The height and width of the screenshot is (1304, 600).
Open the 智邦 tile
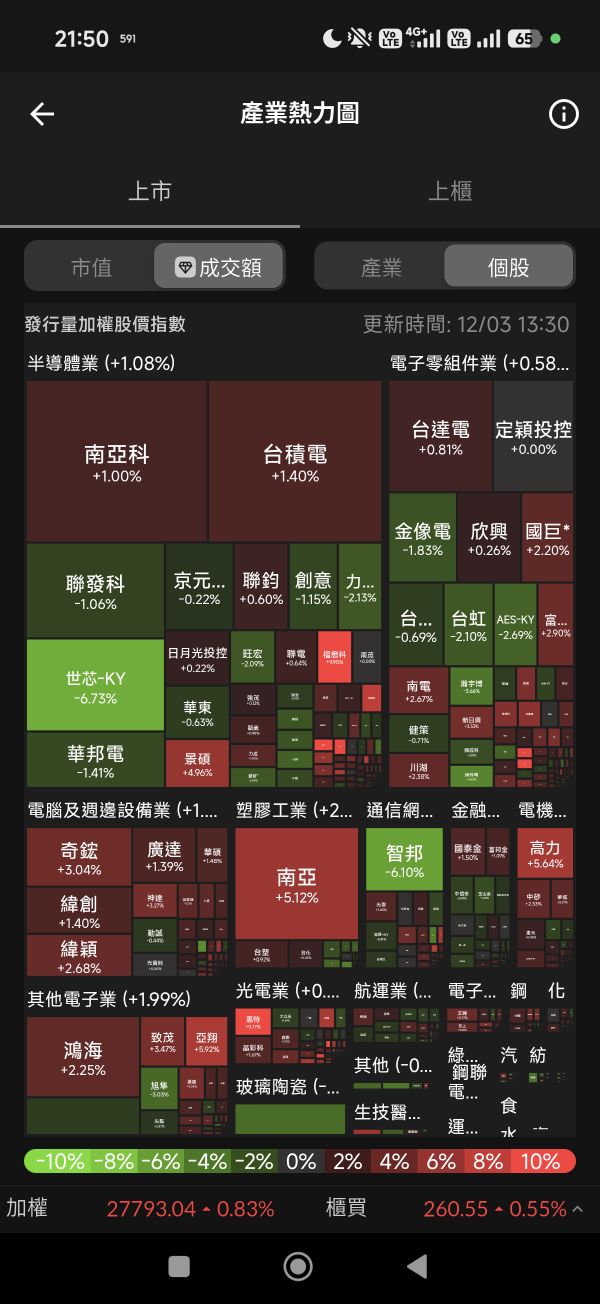click(x=405, y=859)
